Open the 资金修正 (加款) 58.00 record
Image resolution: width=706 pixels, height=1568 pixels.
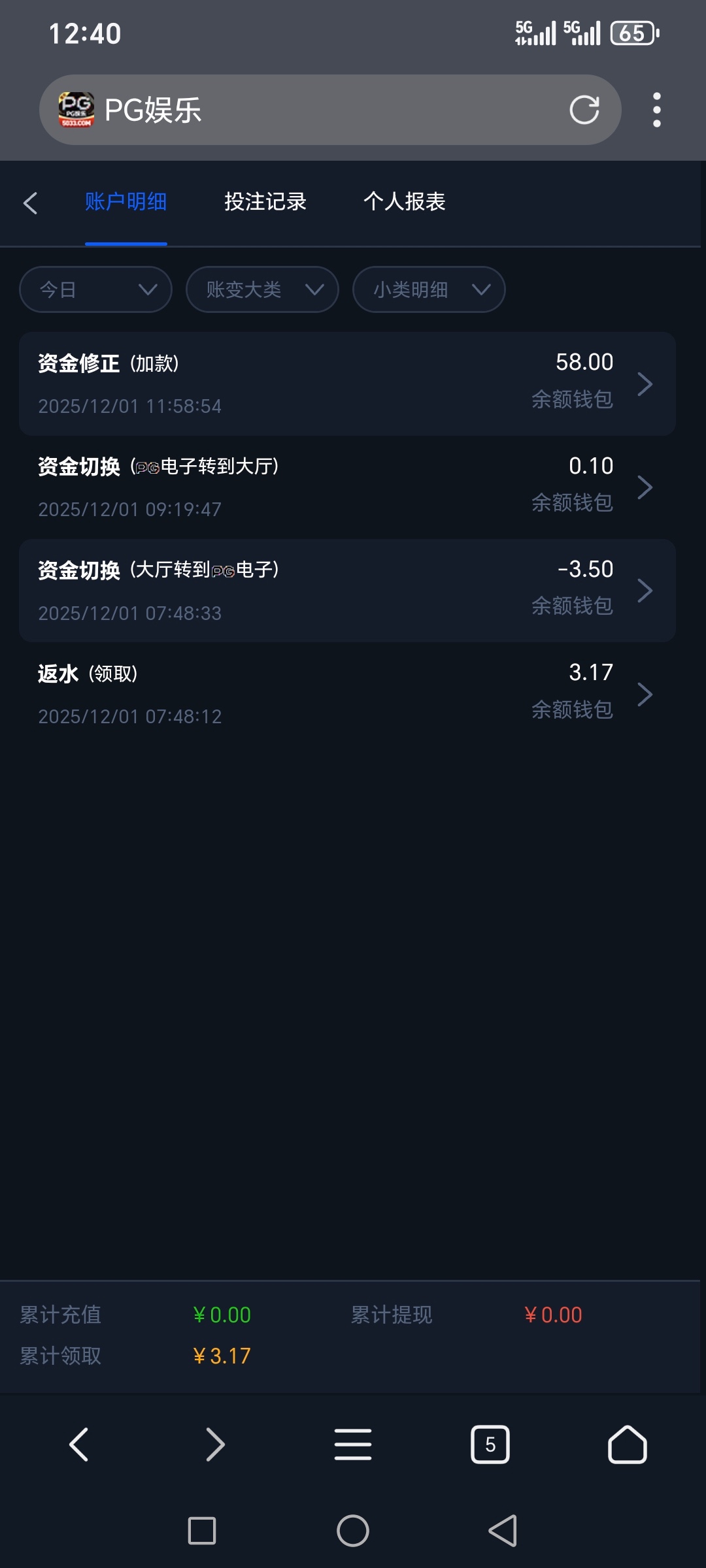pos(347,384)
